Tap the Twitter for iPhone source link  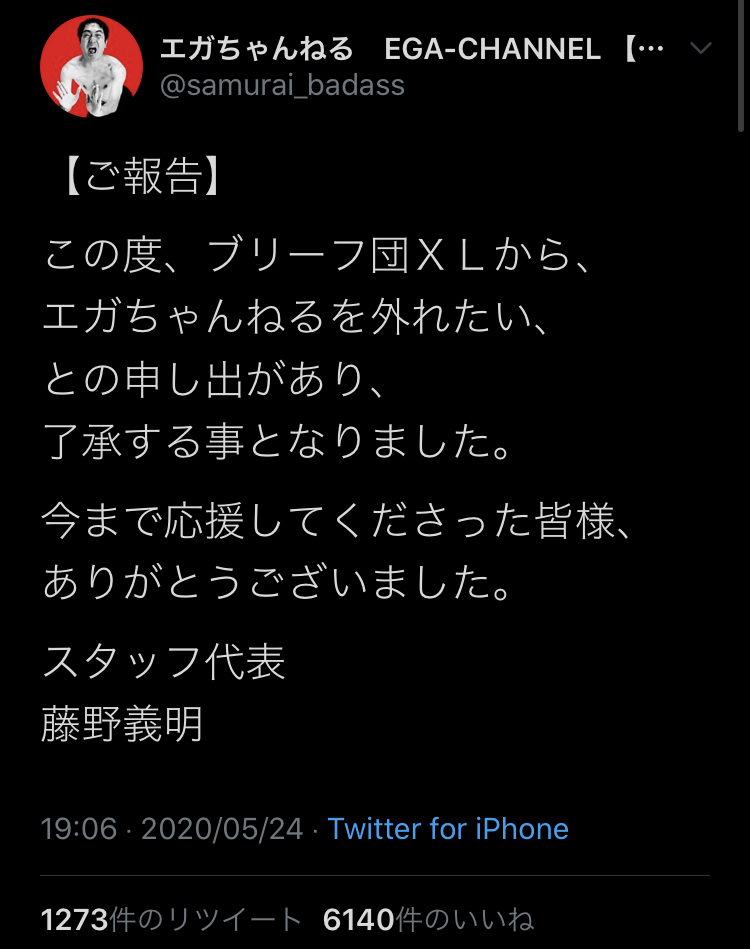[448, 828]
